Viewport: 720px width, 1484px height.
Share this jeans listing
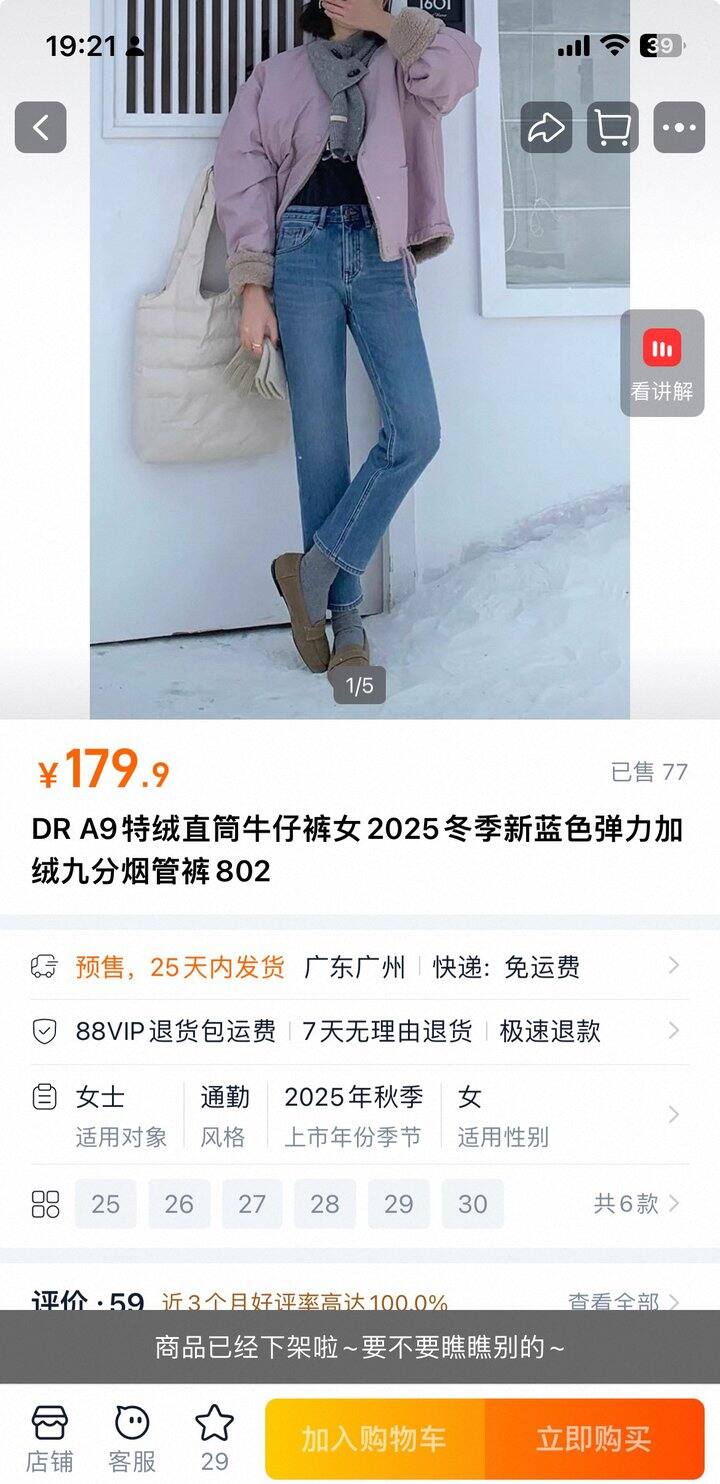[546, 127]
